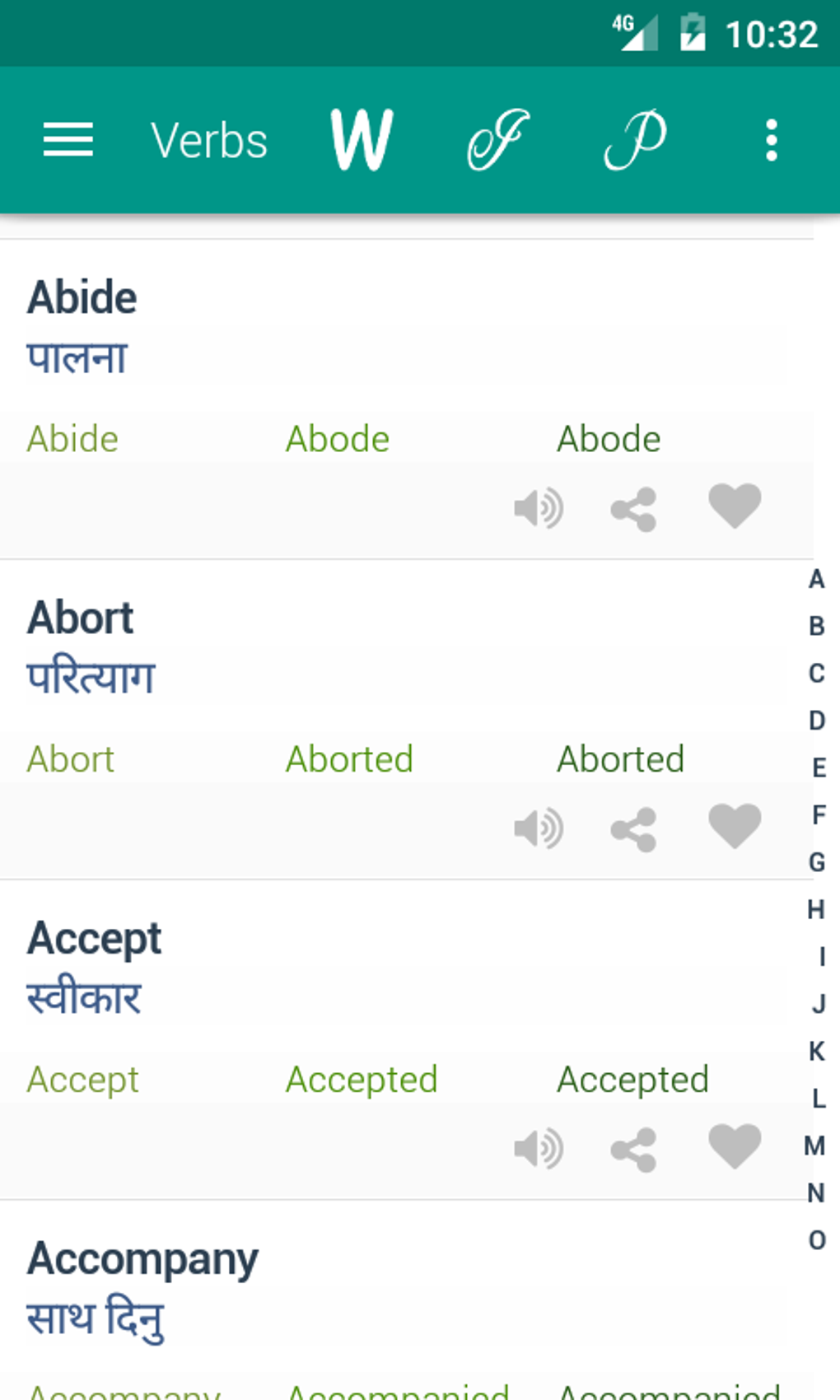Open the cursive P section from the toolbar

click(632, 138)
